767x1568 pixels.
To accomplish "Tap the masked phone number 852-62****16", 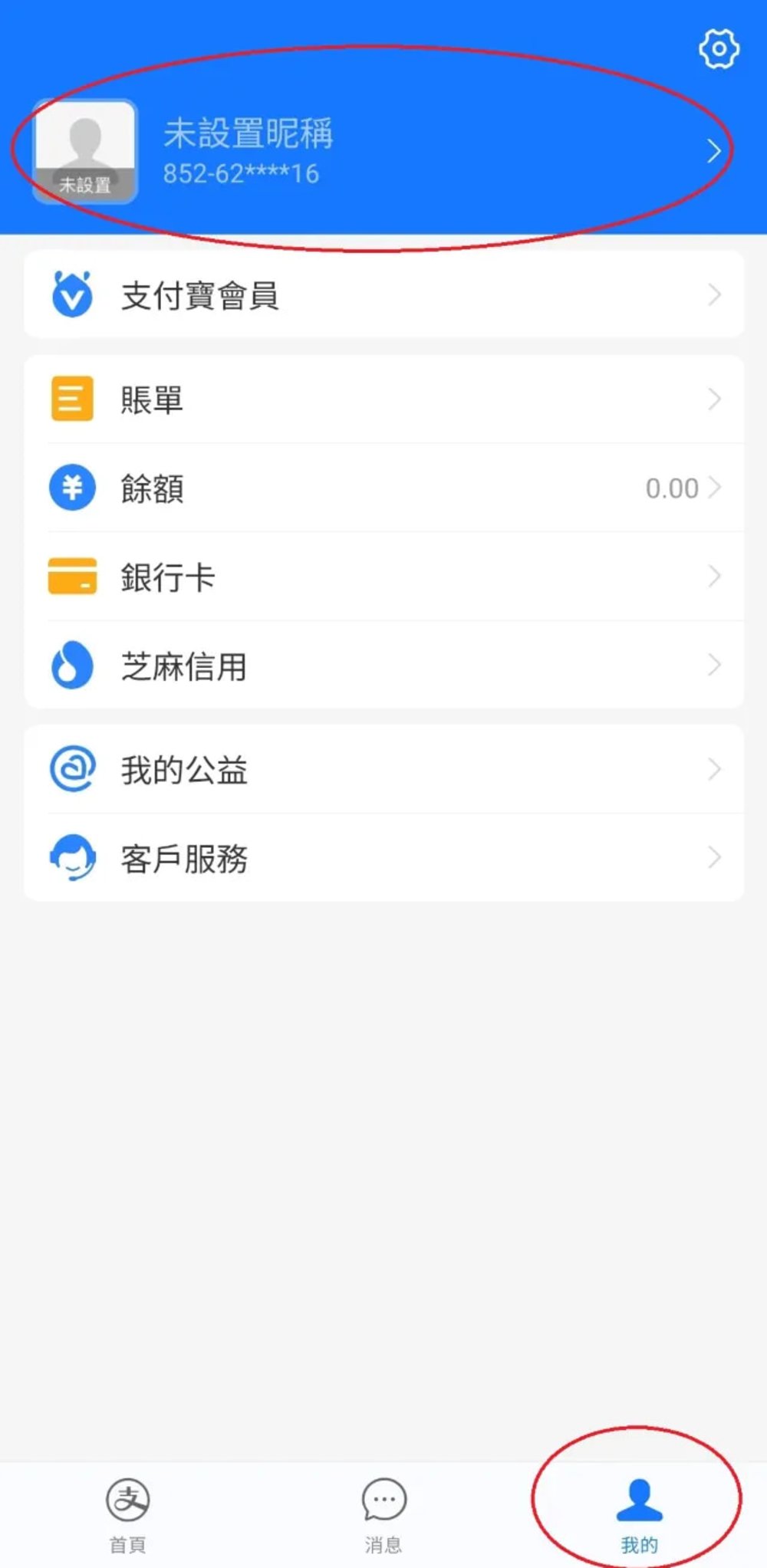I will [242, 173].
